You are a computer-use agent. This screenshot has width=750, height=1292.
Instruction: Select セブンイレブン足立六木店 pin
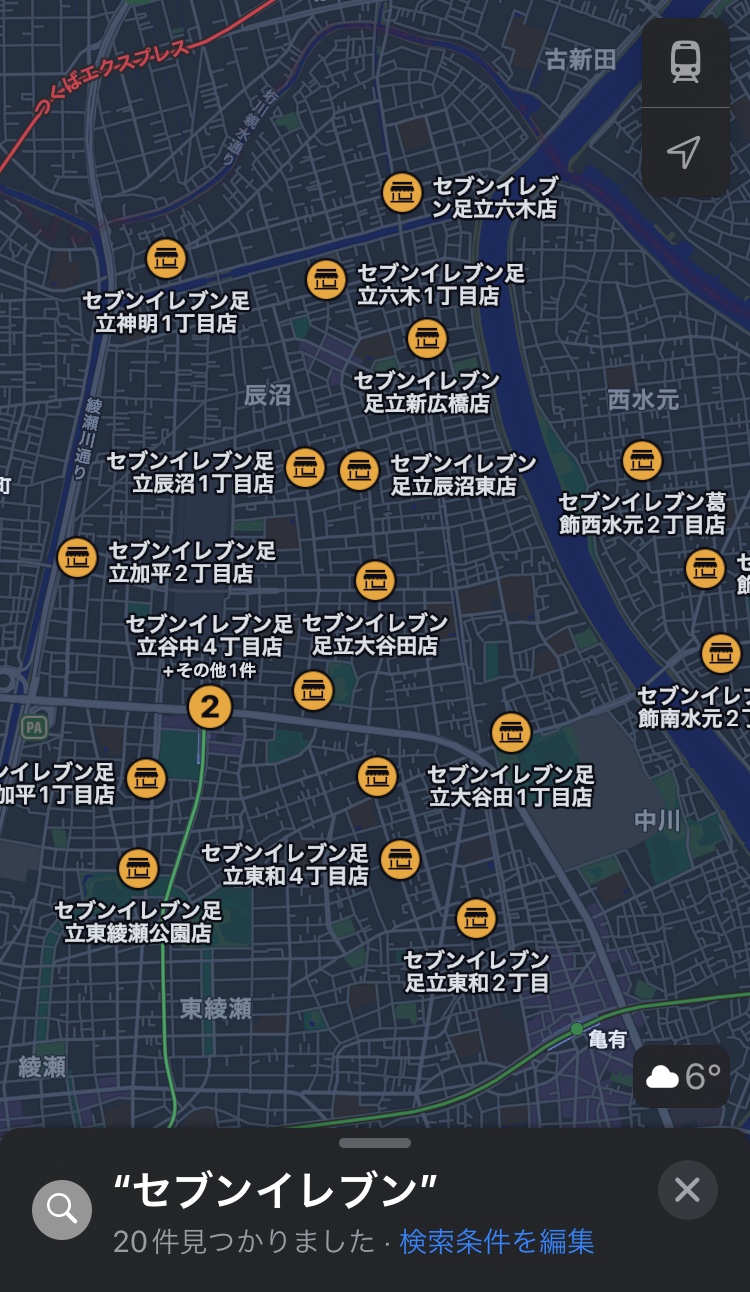click(x=402, y=192)
